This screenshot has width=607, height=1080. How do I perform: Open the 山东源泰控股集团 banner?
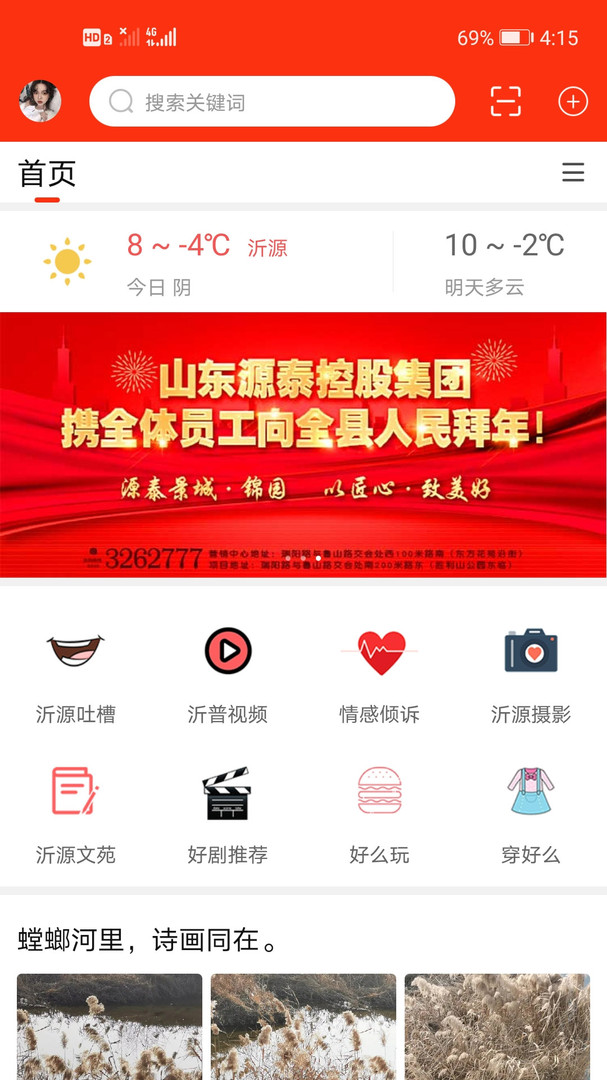click(x=303, y=445)
